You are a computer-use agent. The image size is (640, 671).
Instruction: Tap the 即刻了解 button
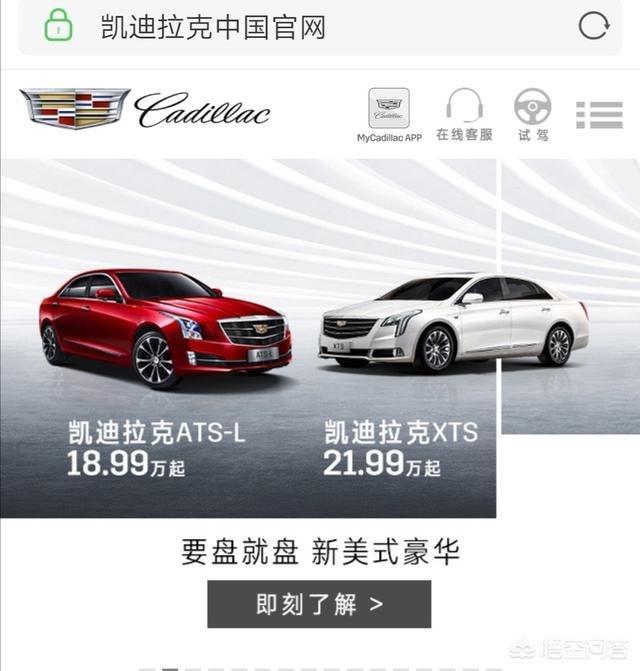click(x=319, y=604)
